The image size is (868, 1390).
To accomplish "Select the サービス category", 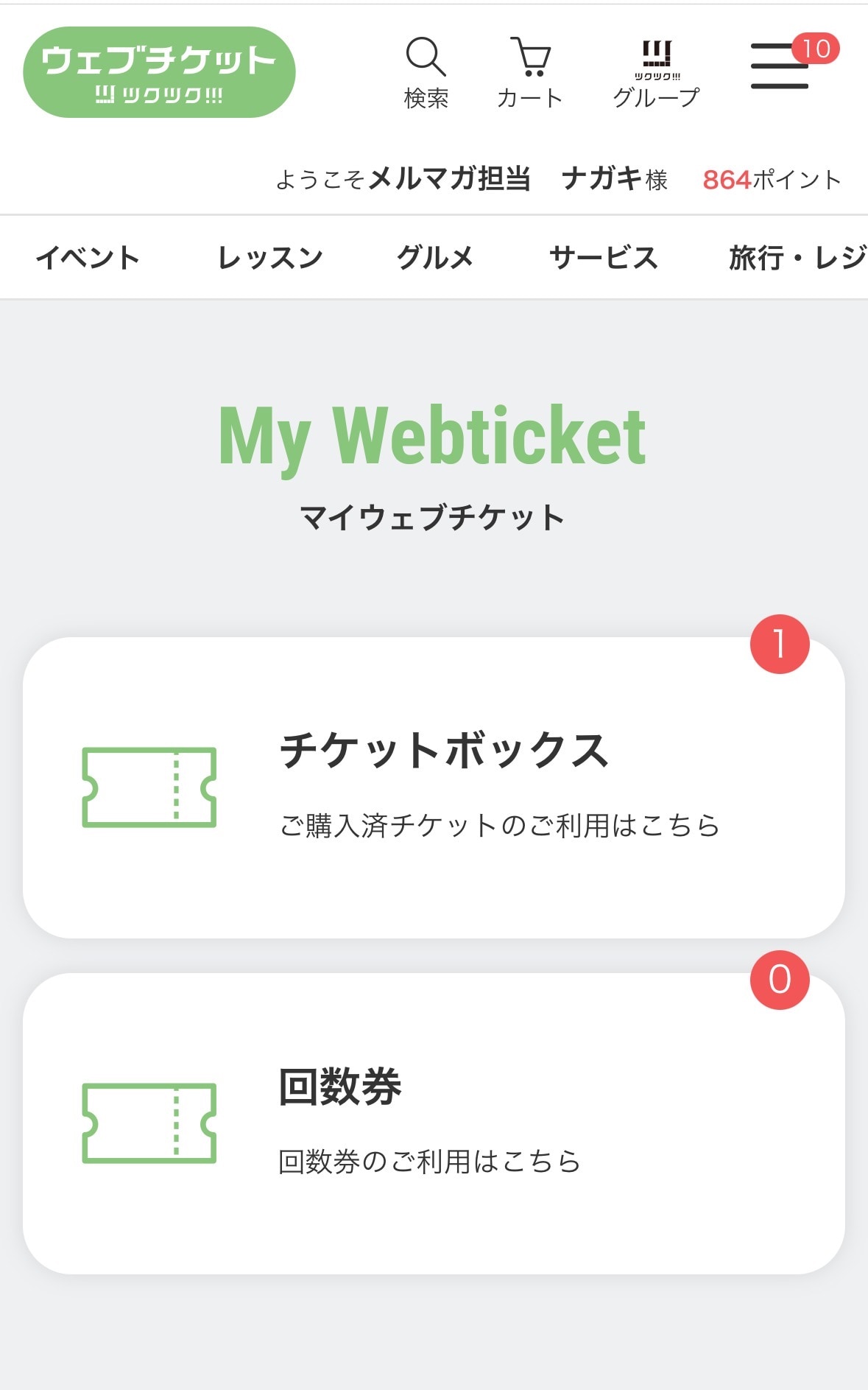I will (603, 258).
